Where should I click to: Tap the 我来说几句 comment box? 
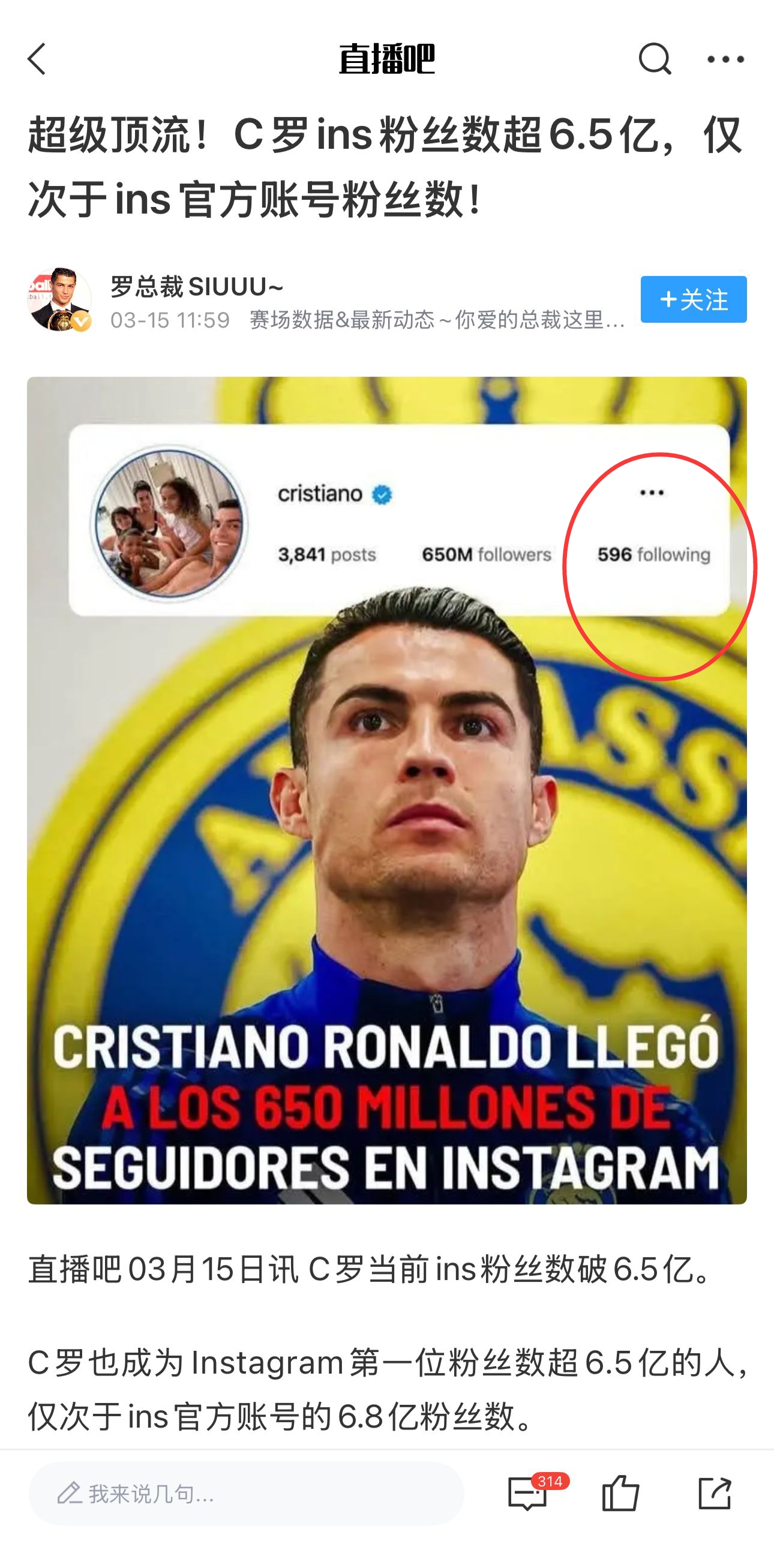[246, 1494]
